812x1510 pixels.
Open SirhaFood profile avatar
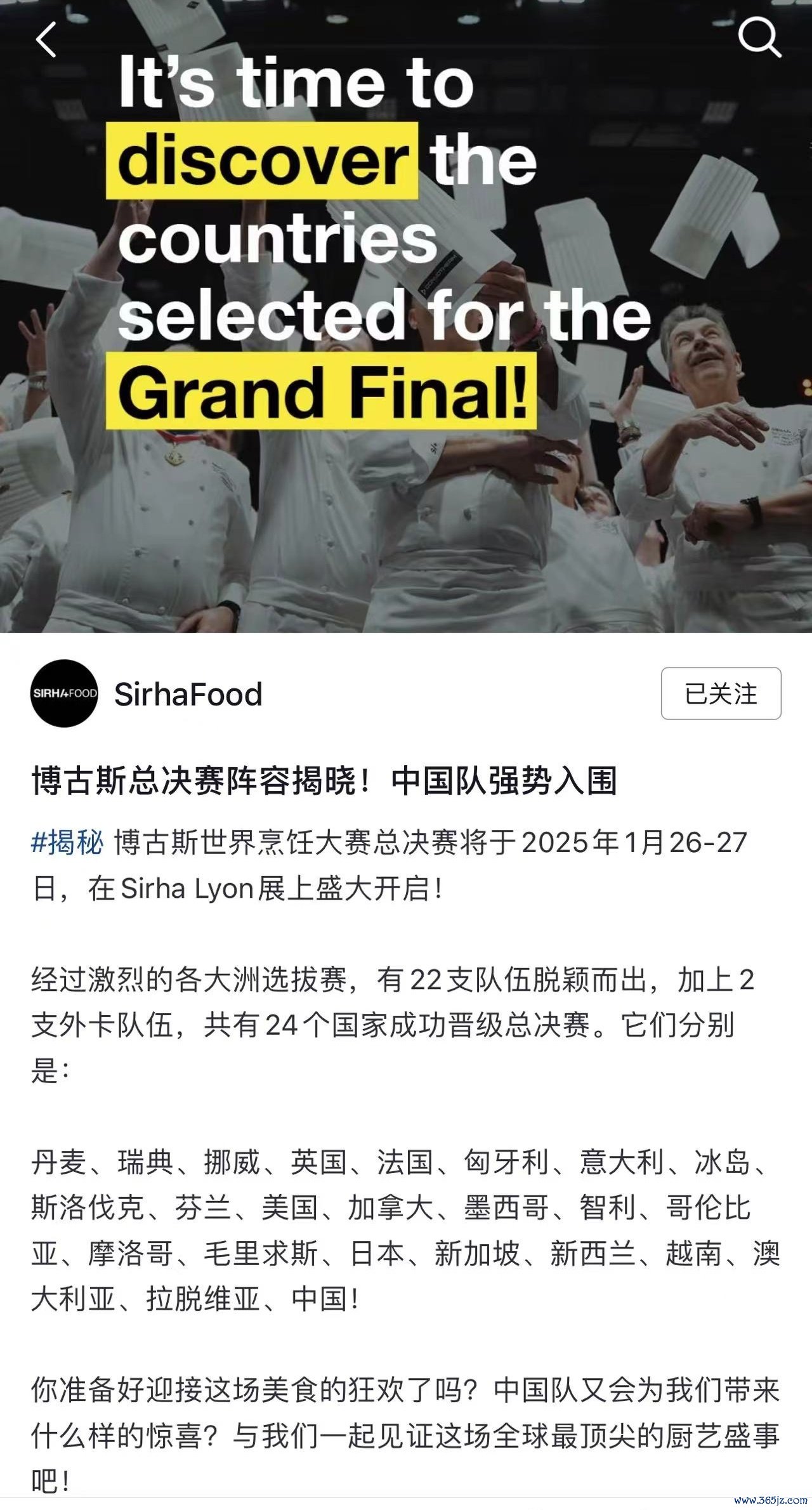point(63,693)
